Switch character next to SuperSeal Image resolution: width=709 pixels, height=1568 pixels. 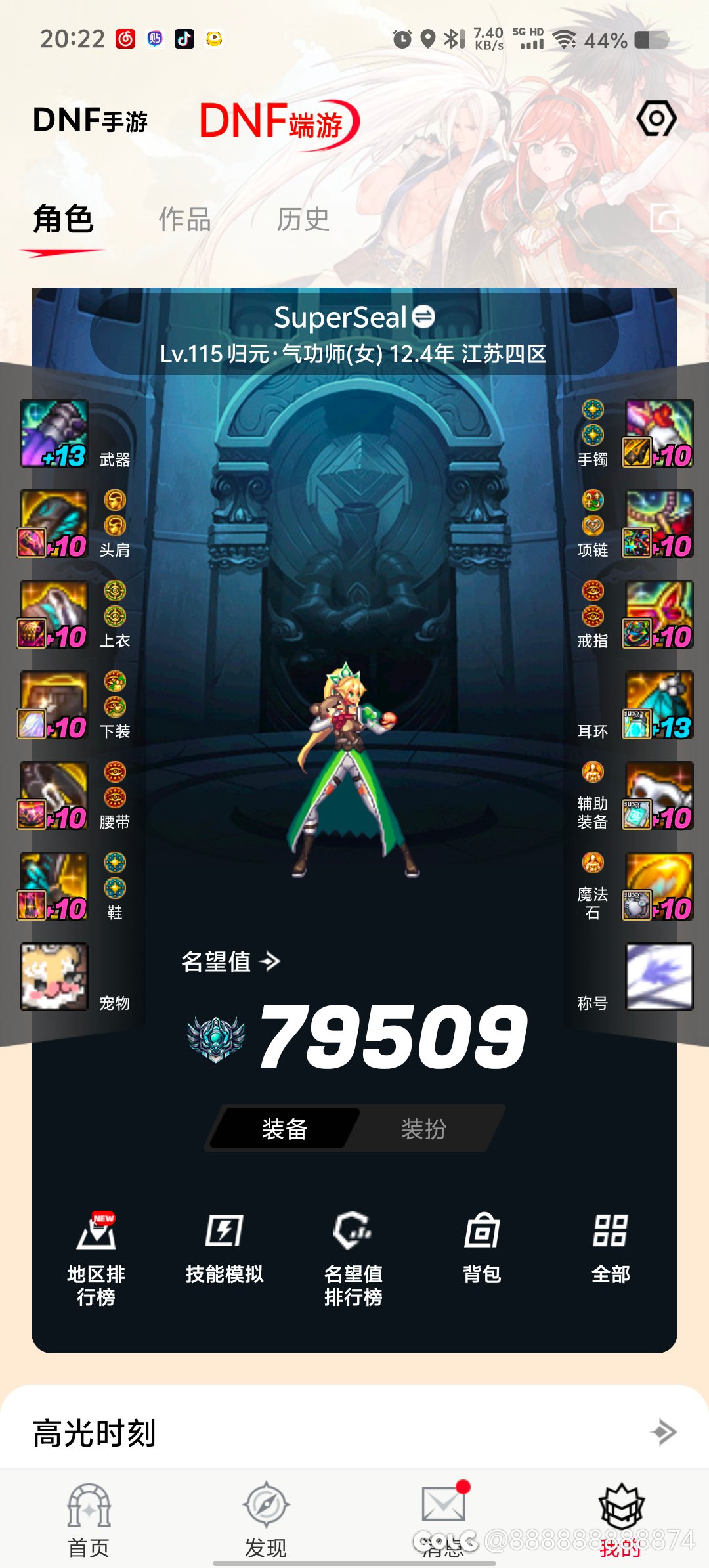click(x=423, y=317)
